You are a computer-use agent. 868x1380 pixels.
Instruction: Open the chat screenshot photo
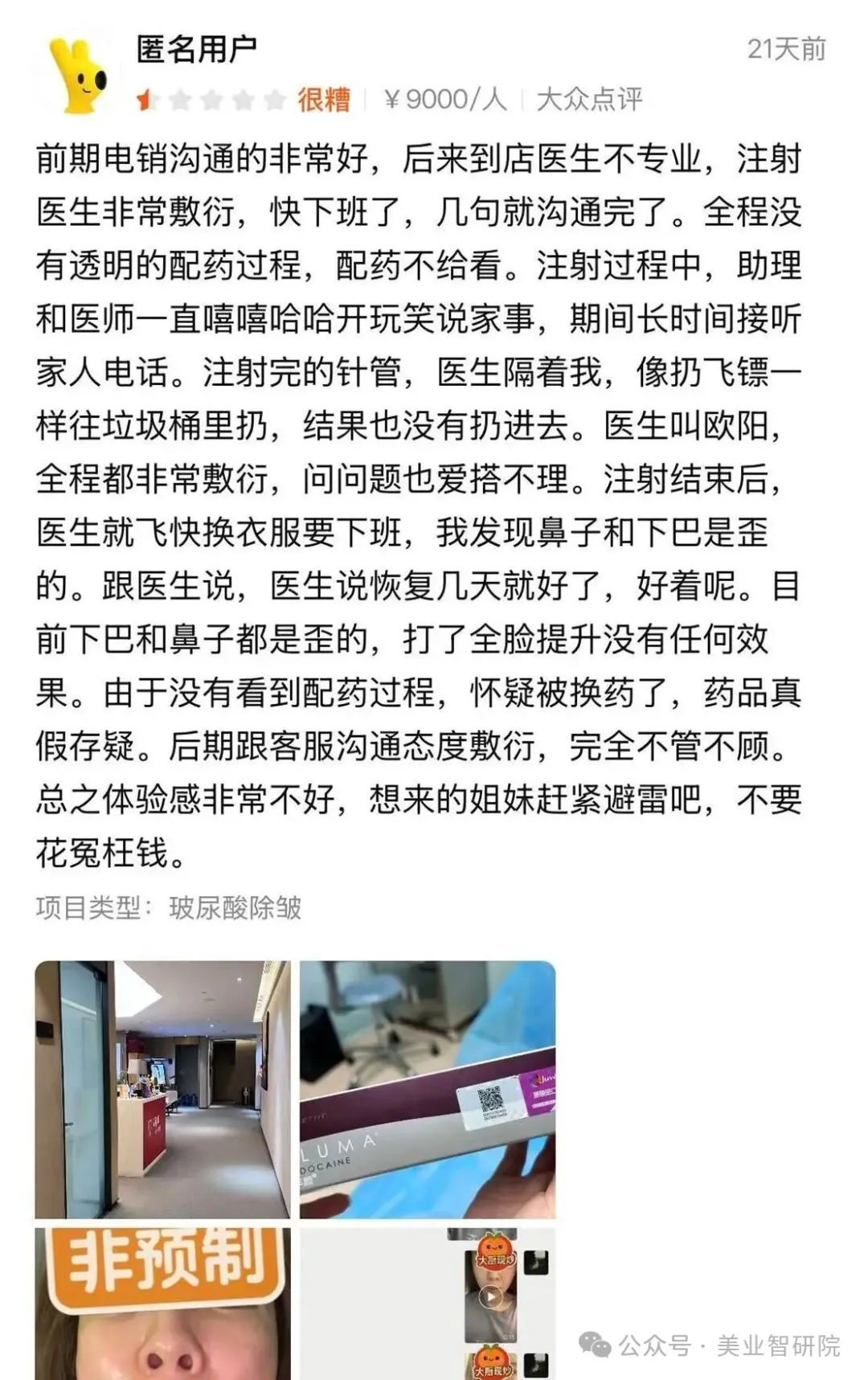[428, 1304]
